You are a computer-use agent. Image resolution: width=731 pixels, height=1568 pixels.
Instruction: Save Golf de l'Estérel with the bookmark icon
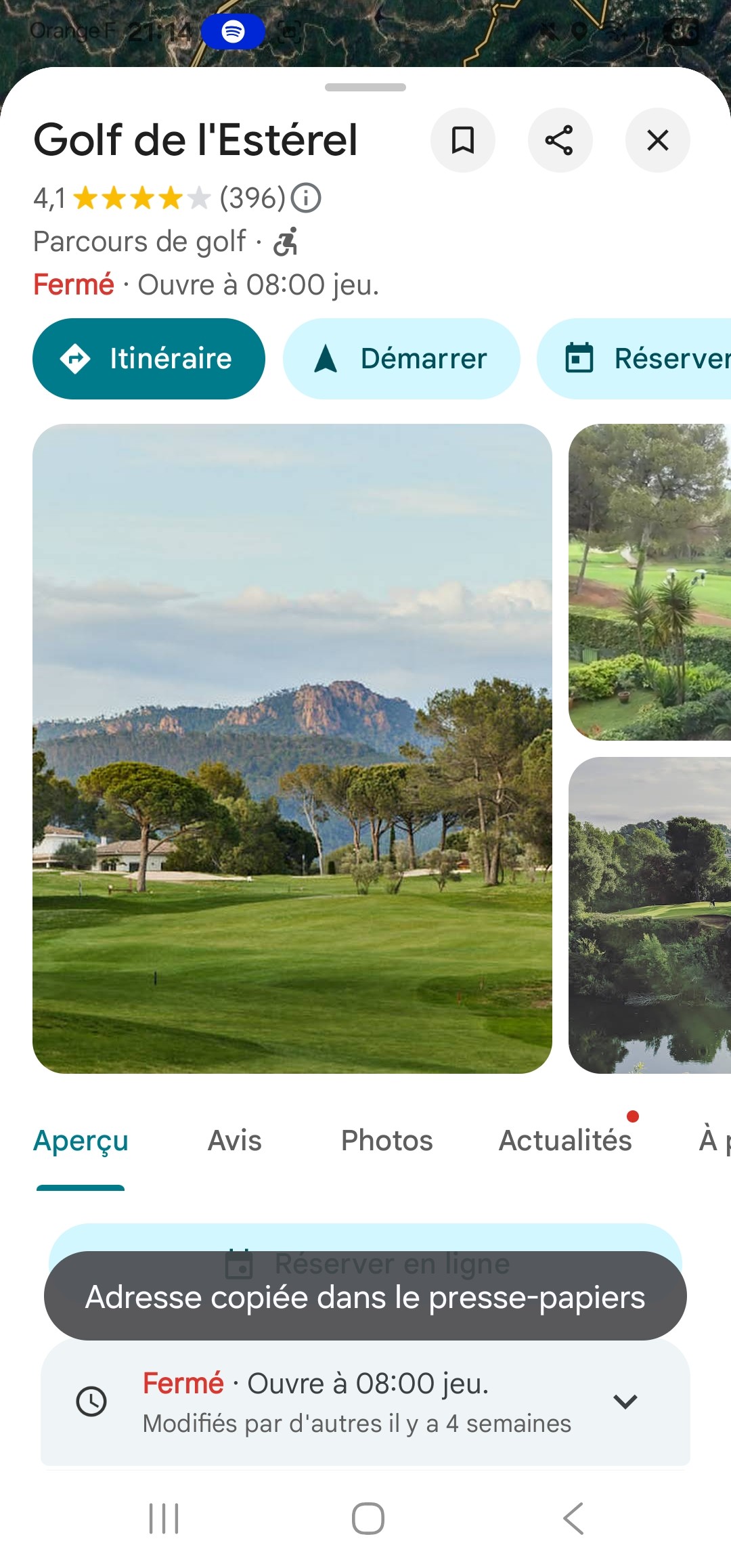point(463,140)
